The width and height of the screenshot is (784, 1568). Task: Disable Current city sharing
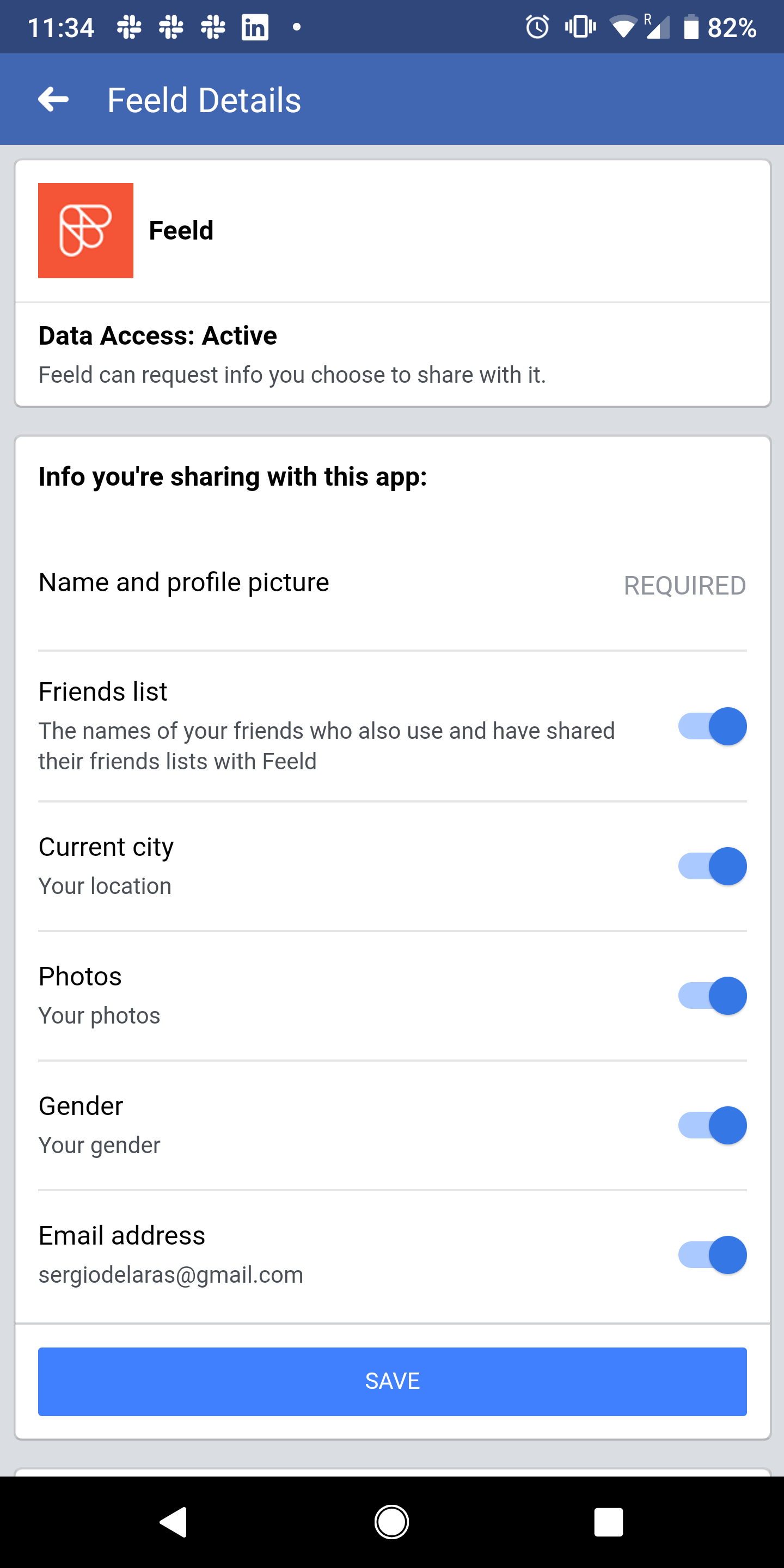712,866
